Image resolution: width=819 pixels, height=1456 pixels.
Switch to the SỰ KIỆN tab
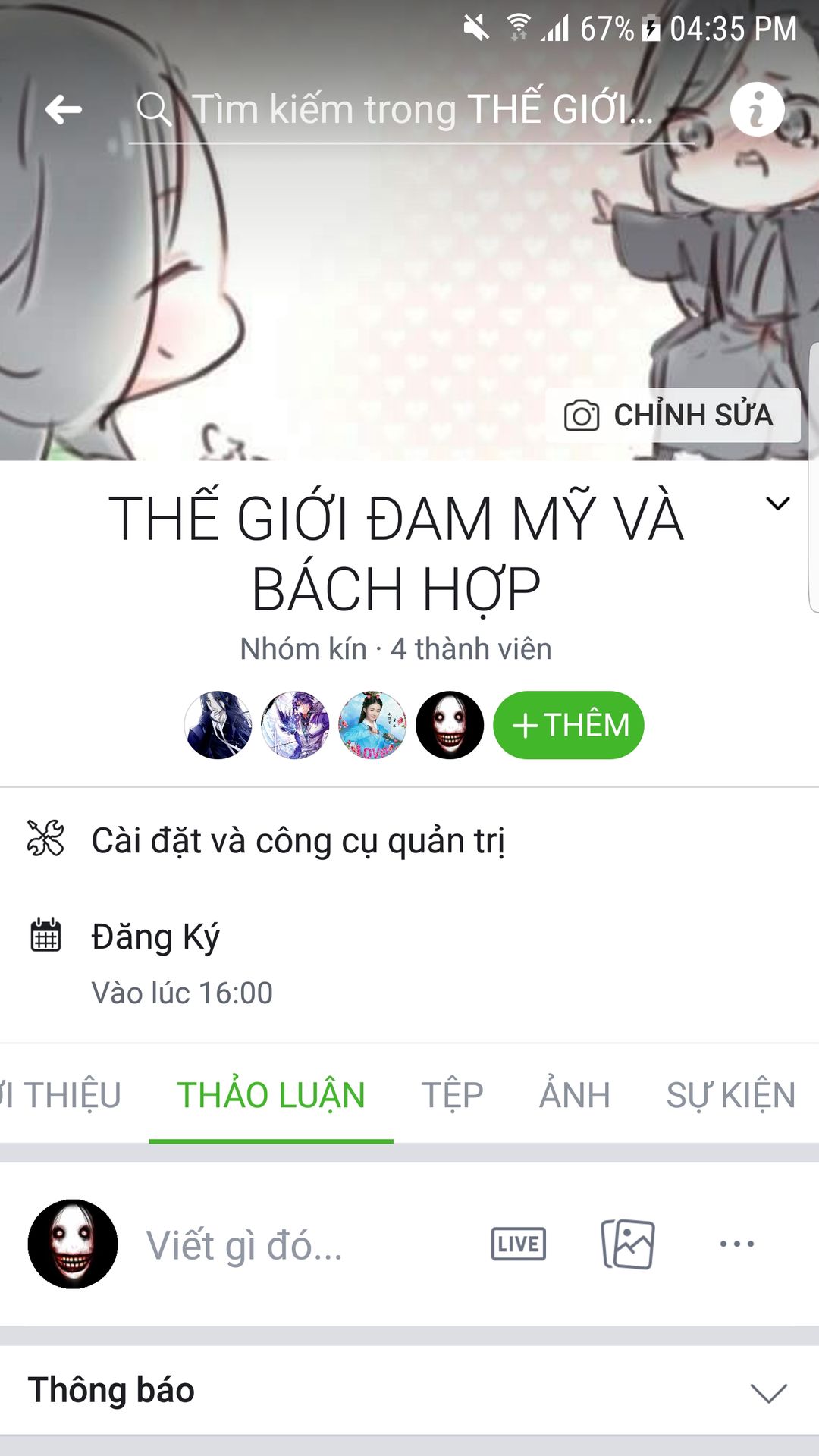coord(730,1095)
